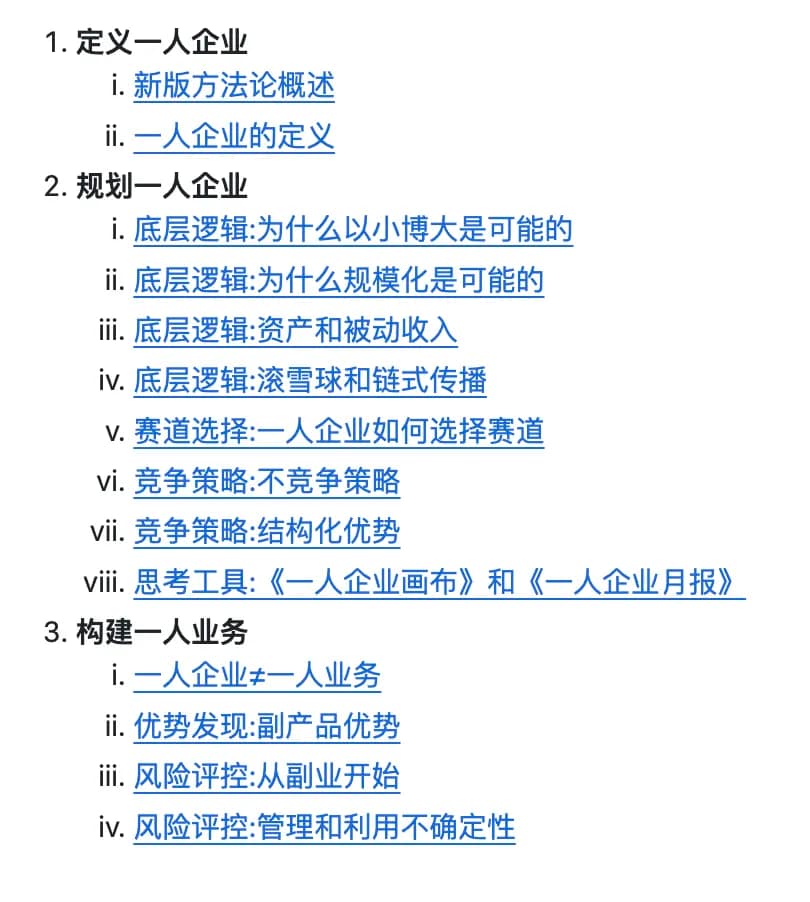810x902 pixels.
Task: Open the 新版方法论概述 link
Action: coord(234,86)
